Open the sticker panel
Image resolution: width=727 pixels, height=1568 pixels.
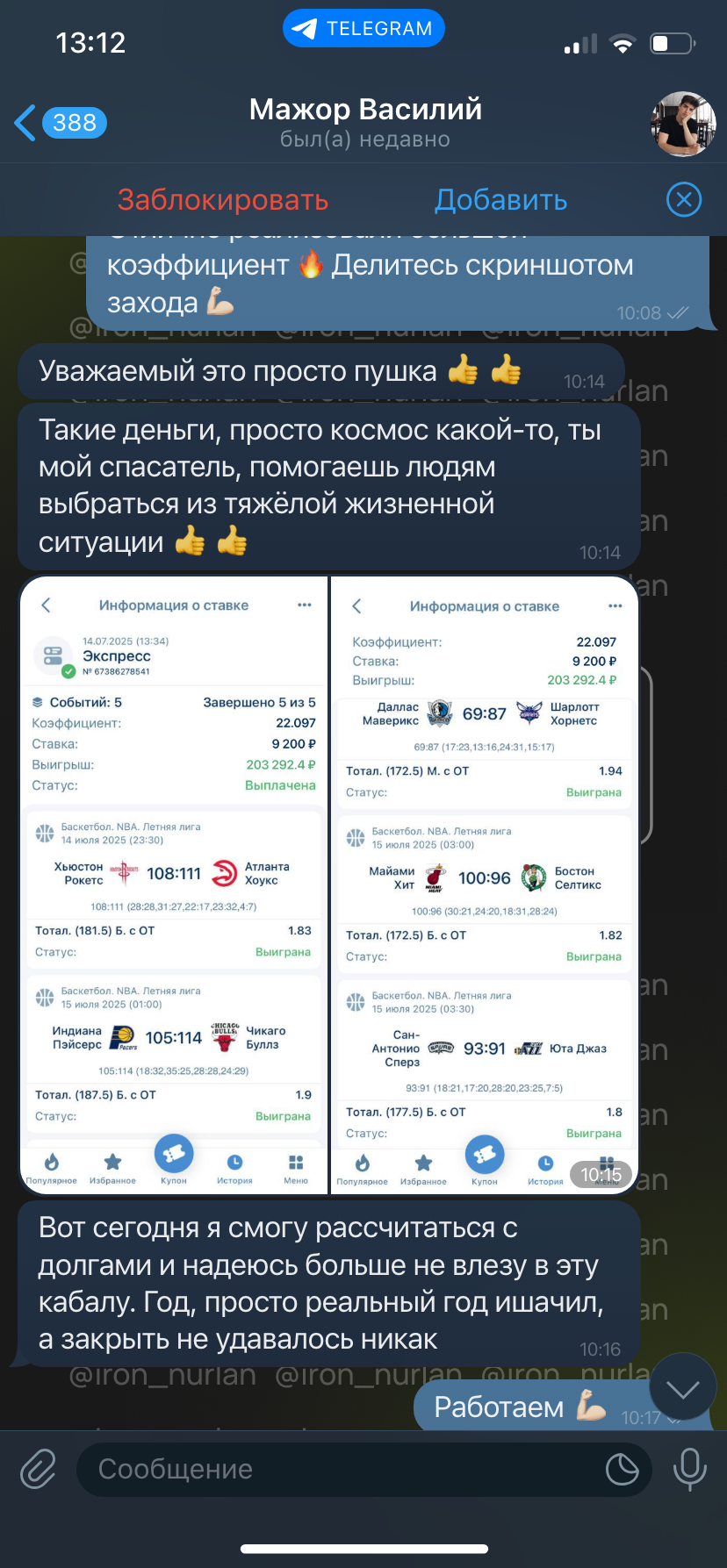point(622,1469)
